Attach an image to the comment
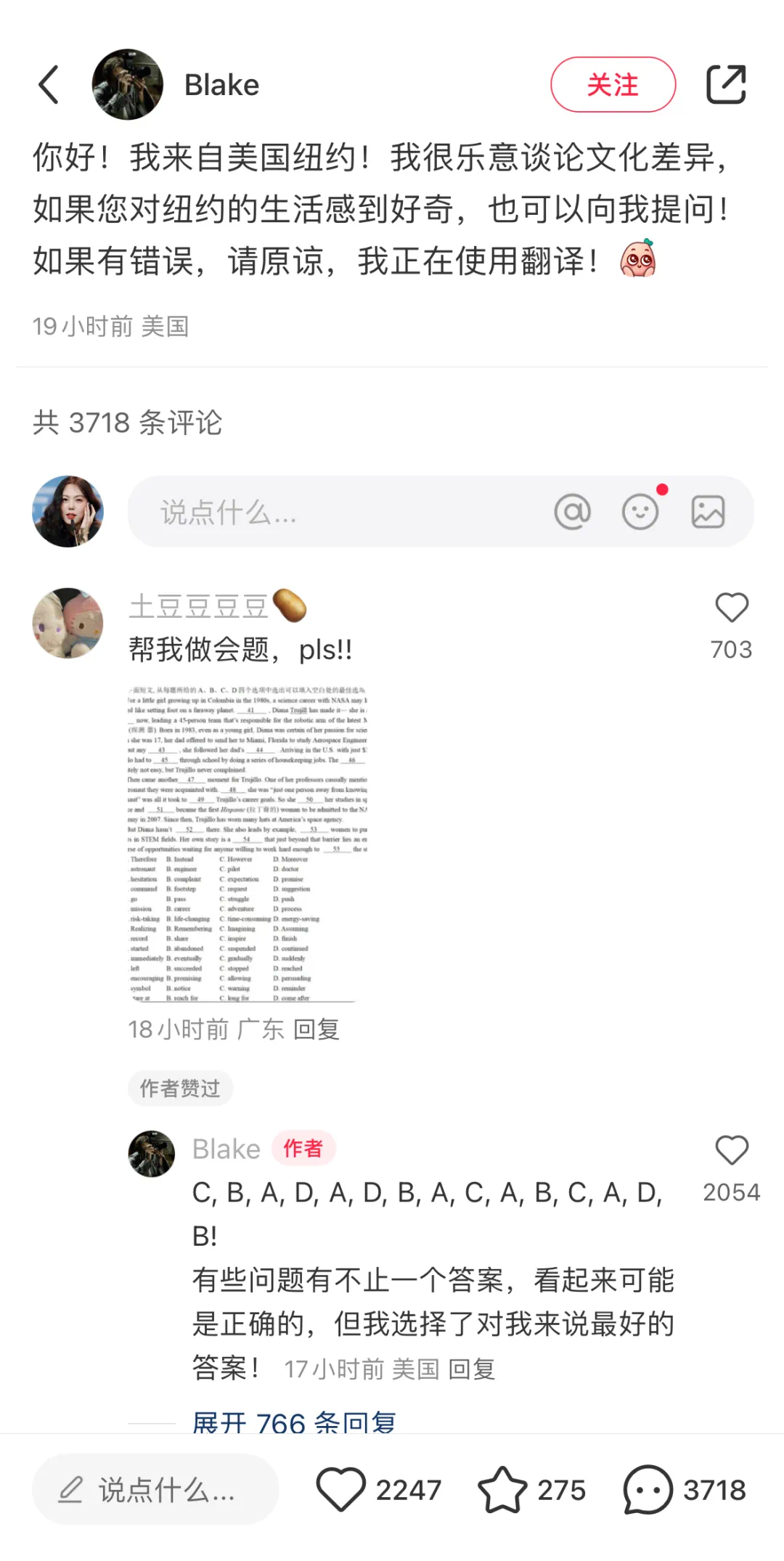The image size is (784, 1561). pyautogui.click(x=708, y=512)
